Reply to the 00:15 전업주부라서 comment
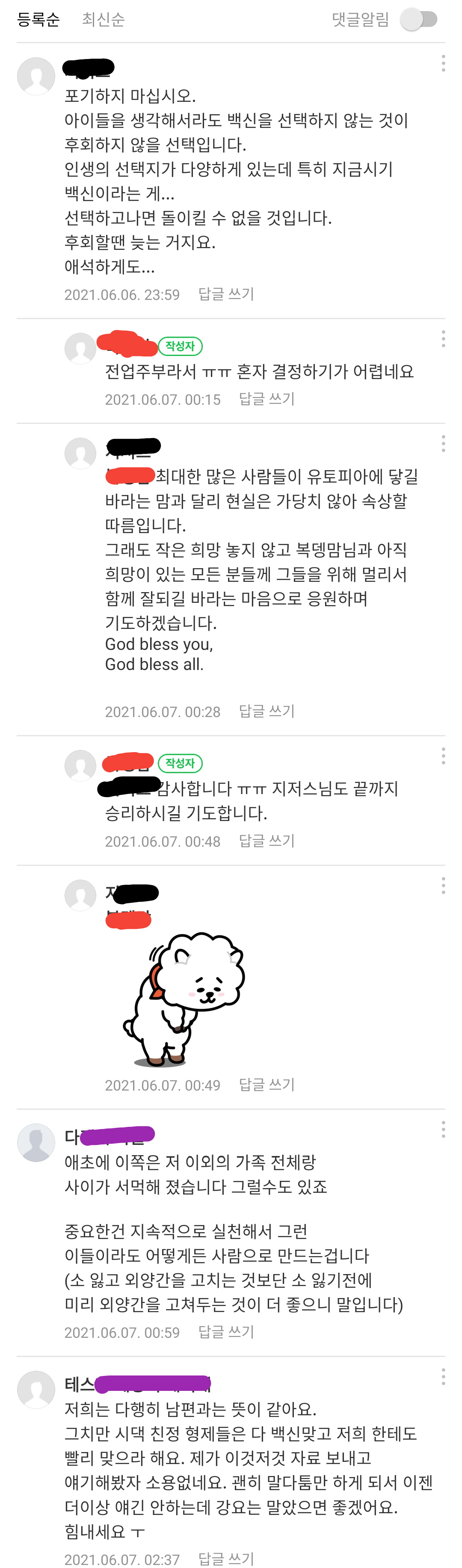462x1568 pixels. pos(266,399)
